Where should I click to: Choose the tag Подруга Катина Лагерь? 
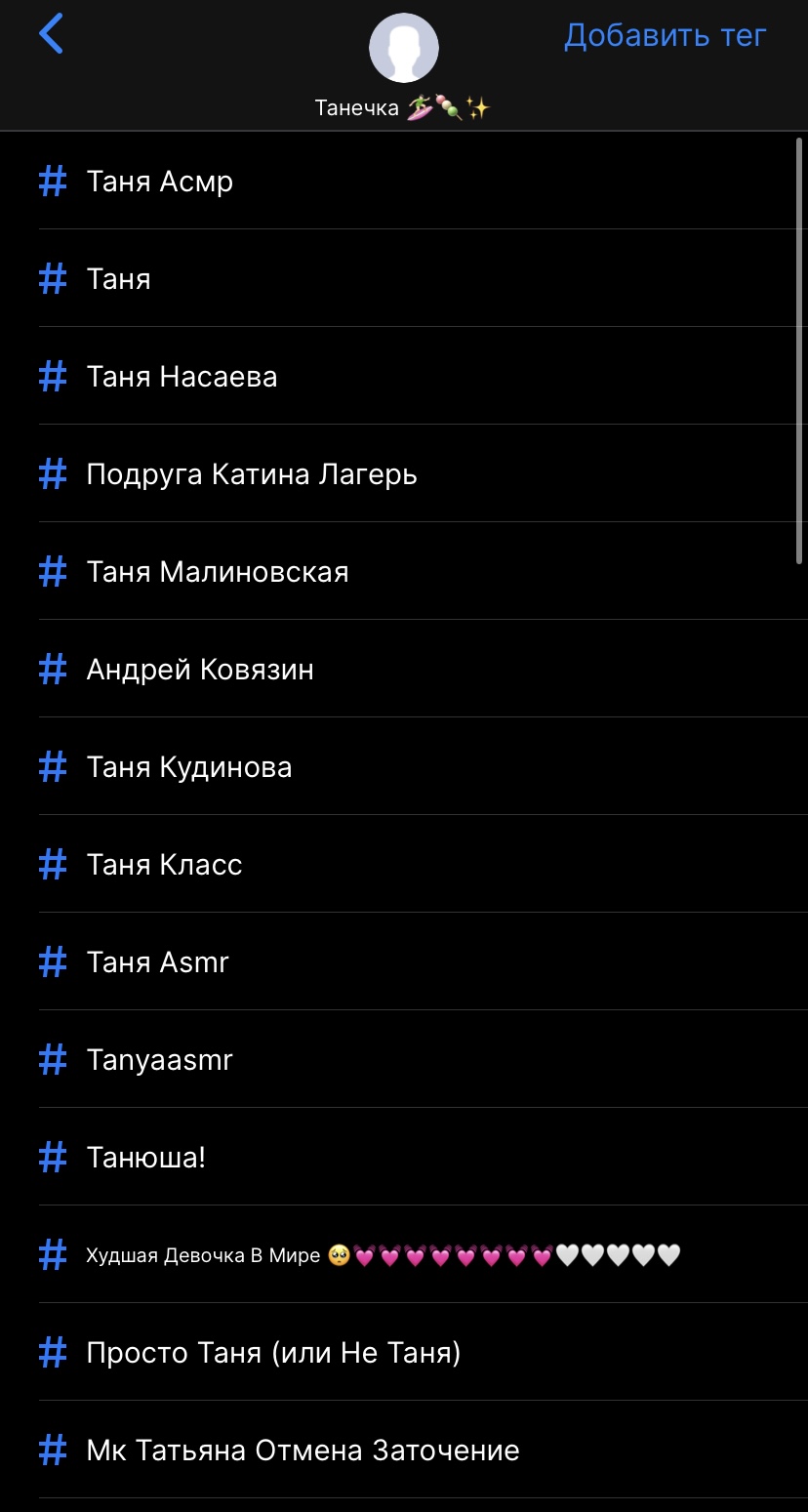(x=252, y=474)
